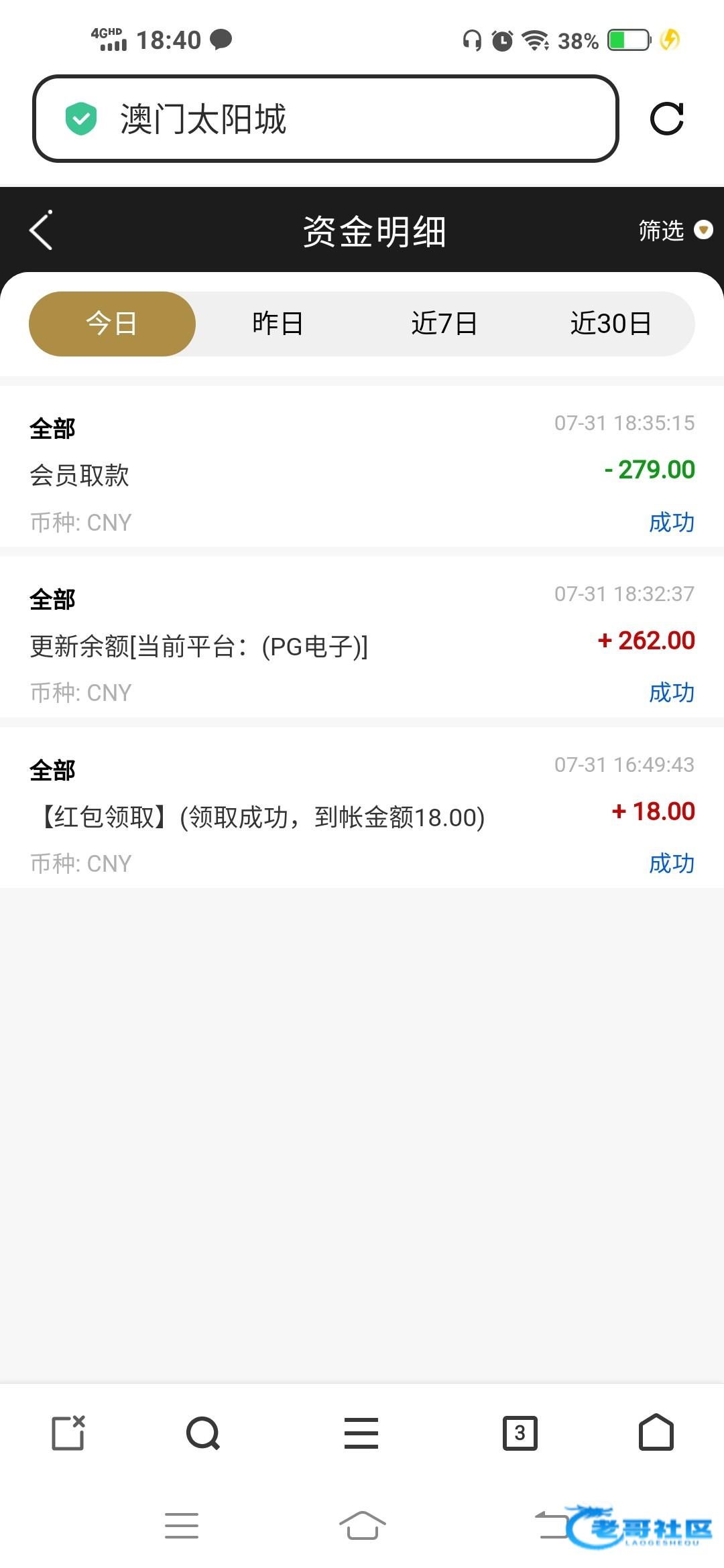Reload the page with the refresh icon
The image size is (724, 1568).
667,119
